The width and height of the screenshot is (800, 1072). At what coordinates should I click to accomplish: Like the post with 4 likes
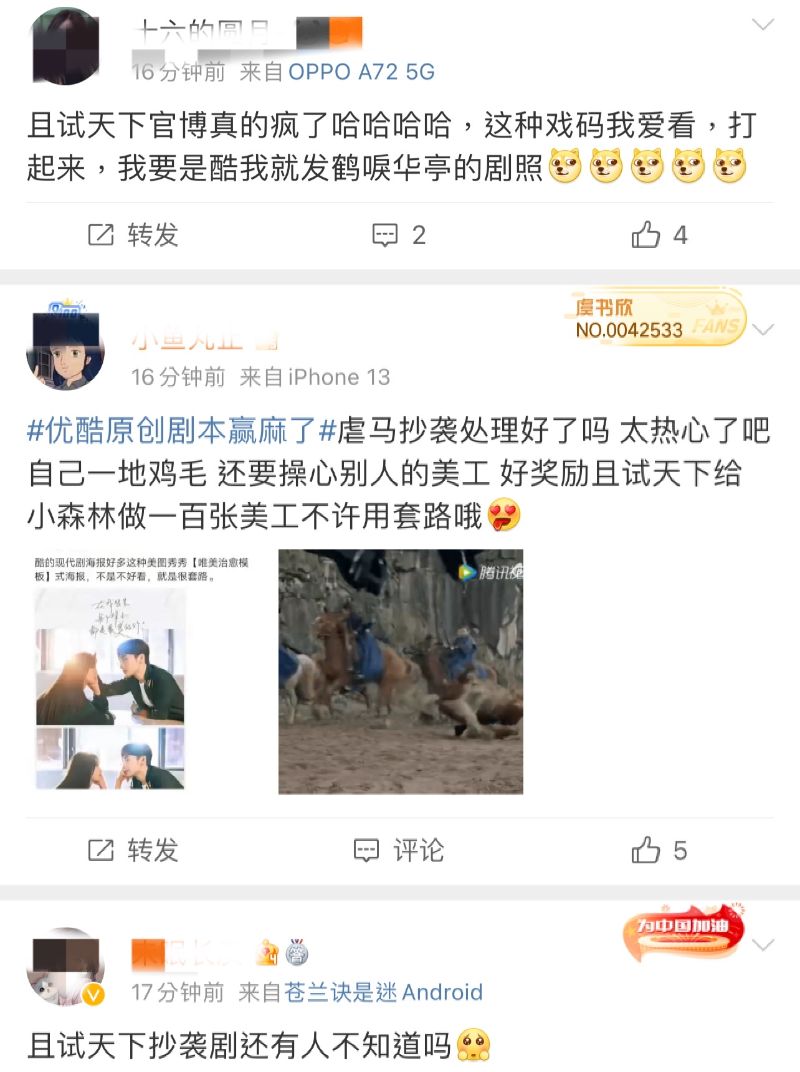point(660,235)
